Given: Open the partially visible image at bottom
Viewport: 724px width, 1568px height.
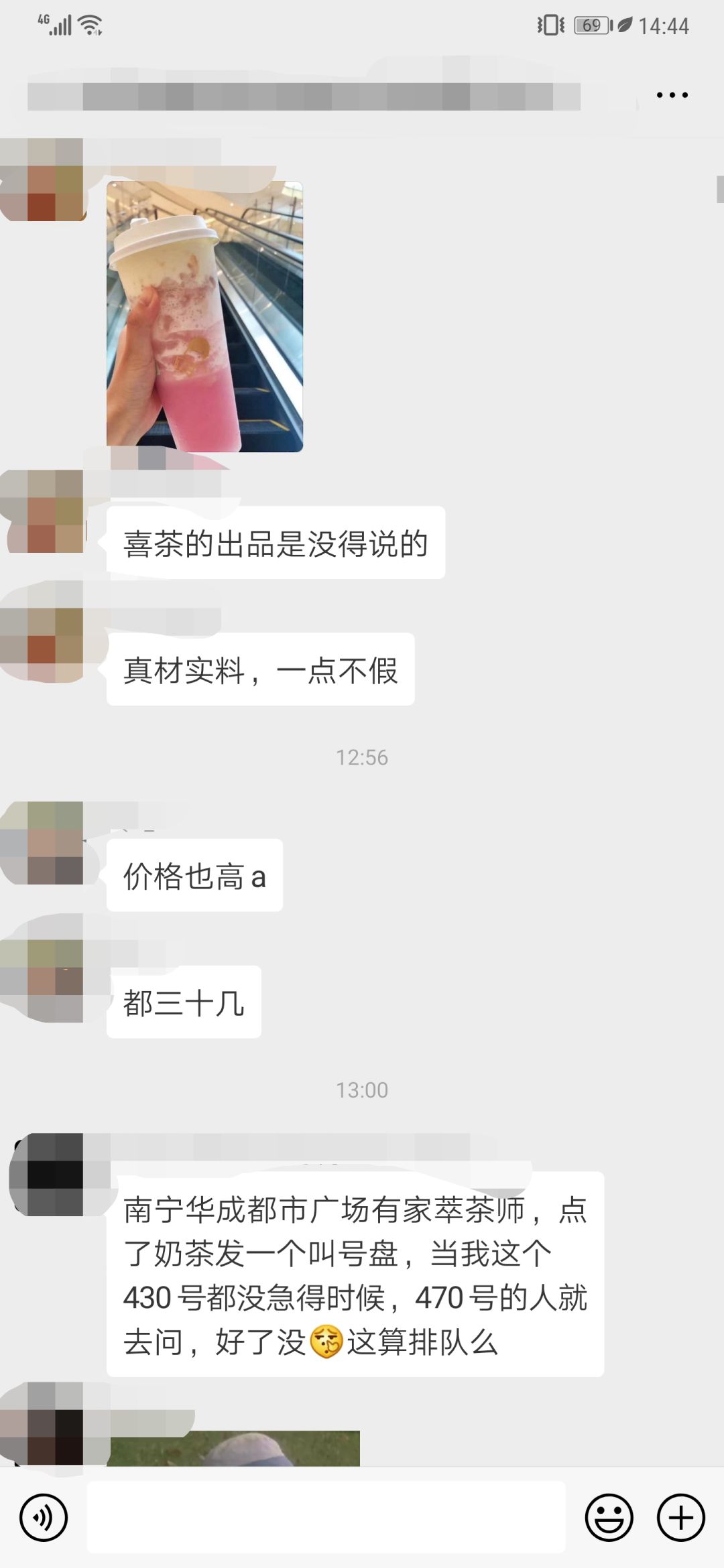Looking at the screenshot, I should [x=233, y=1448].
